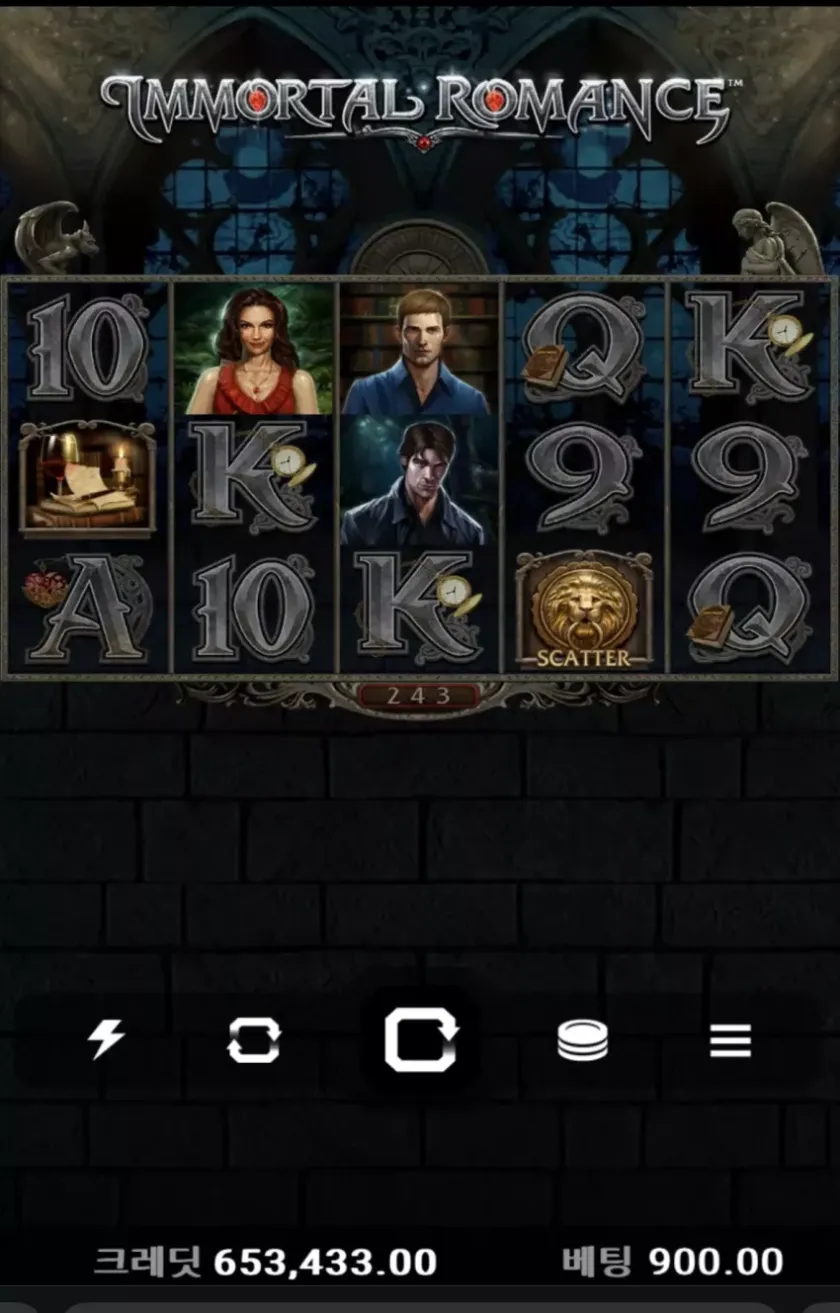Image resolution: width=840 pixels, height=1313 pixels.
Task: Open bet amount coins settings
Action: pyautogui.click(x=583, y=1042)
